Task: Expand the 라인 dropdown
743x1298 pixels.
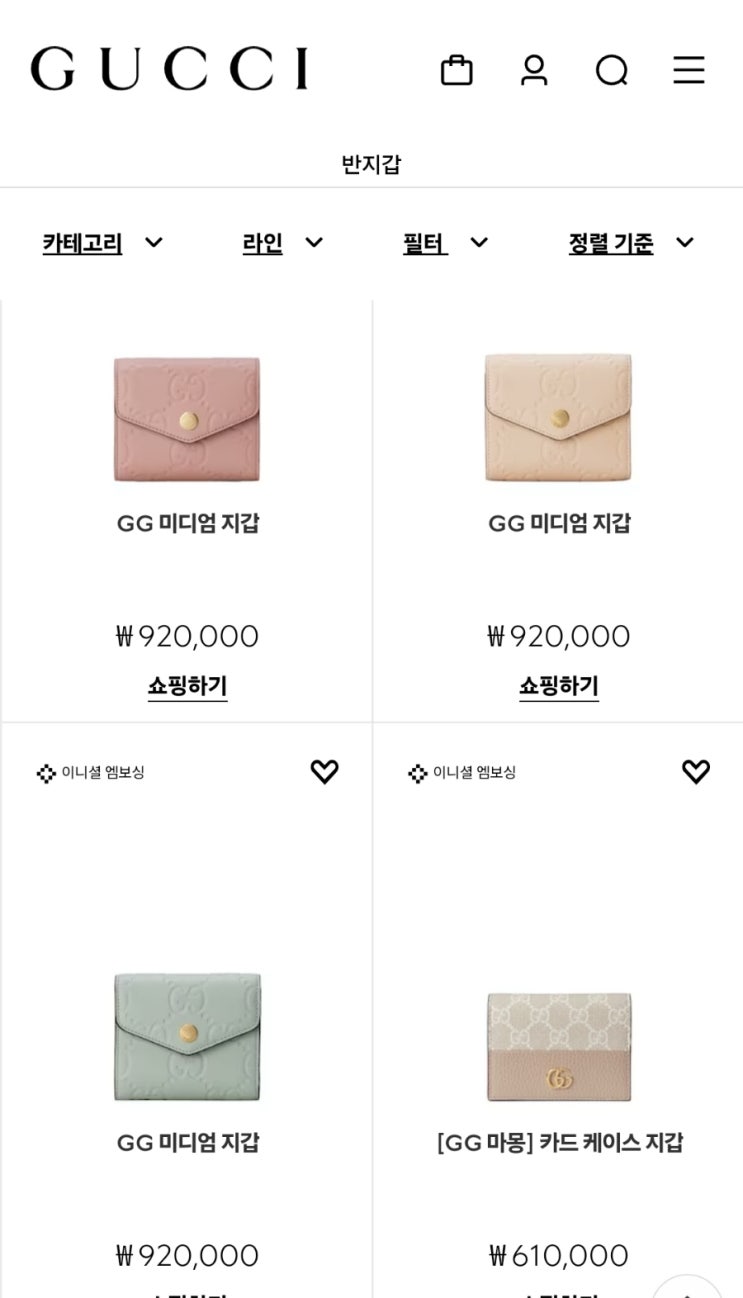Action: point(283,243)
